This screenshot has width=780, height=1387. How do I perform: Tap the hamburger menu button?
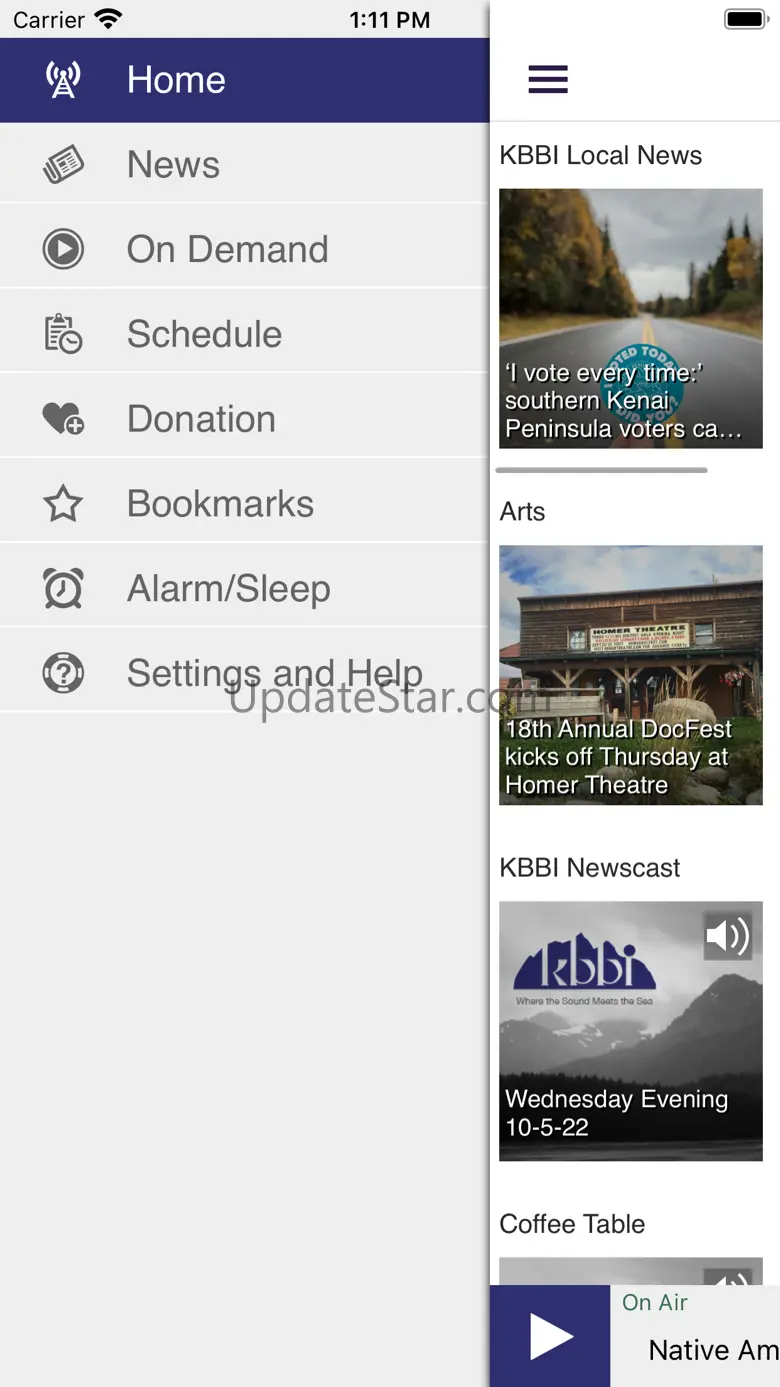548,79
